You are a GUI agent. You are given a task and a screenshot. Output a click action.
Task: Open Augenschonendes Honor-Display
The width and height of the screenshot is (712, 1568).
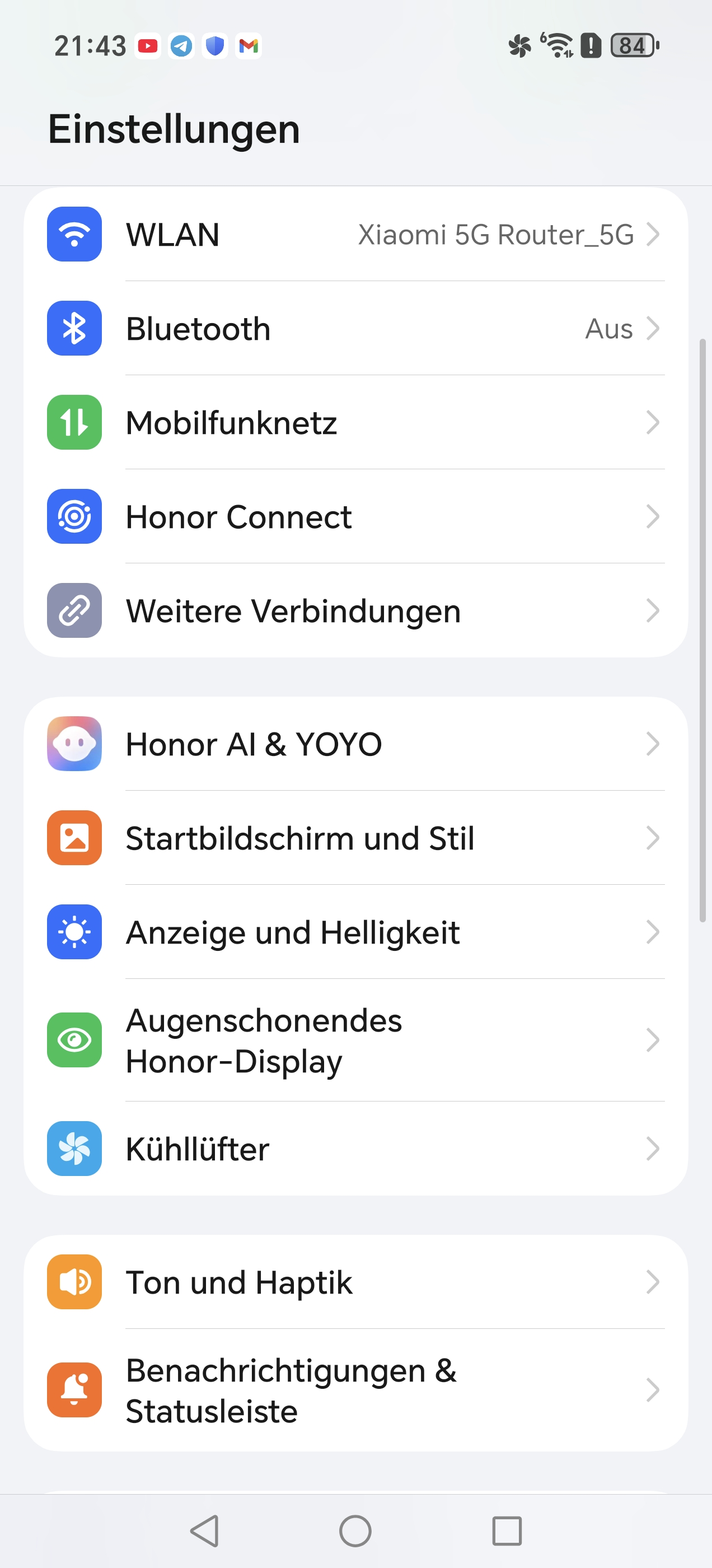355,1040
